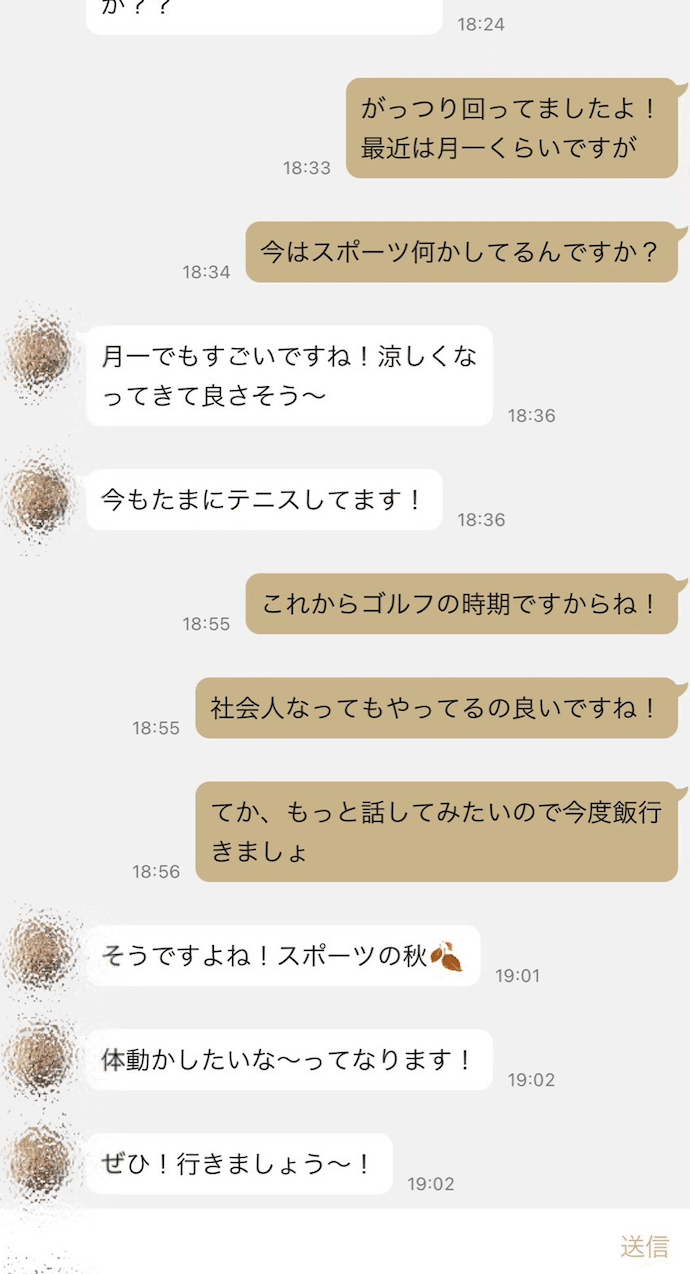View the sender's avatar beside 月一でもすごいですね！

click(x=40, y=356)
